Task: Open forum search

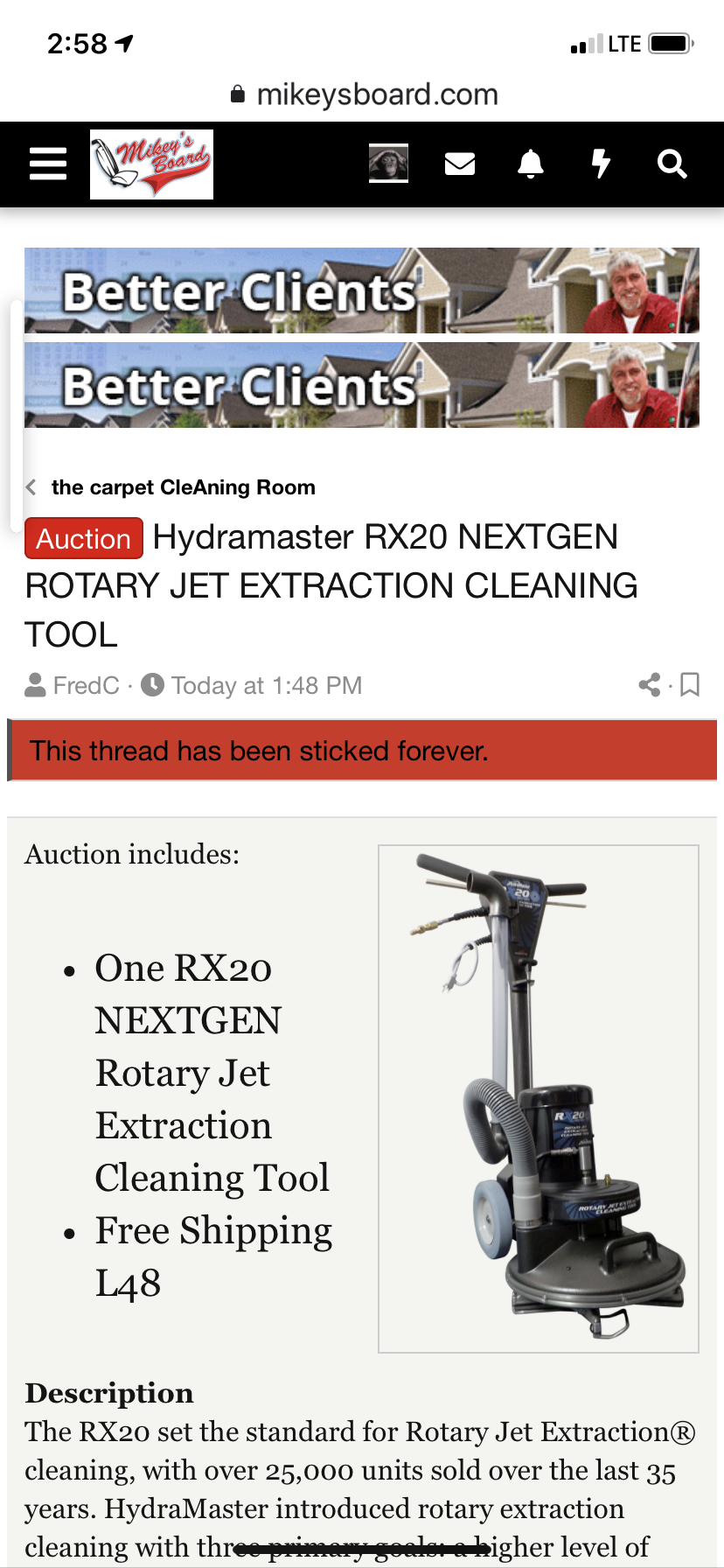Action: pos(672,164)
